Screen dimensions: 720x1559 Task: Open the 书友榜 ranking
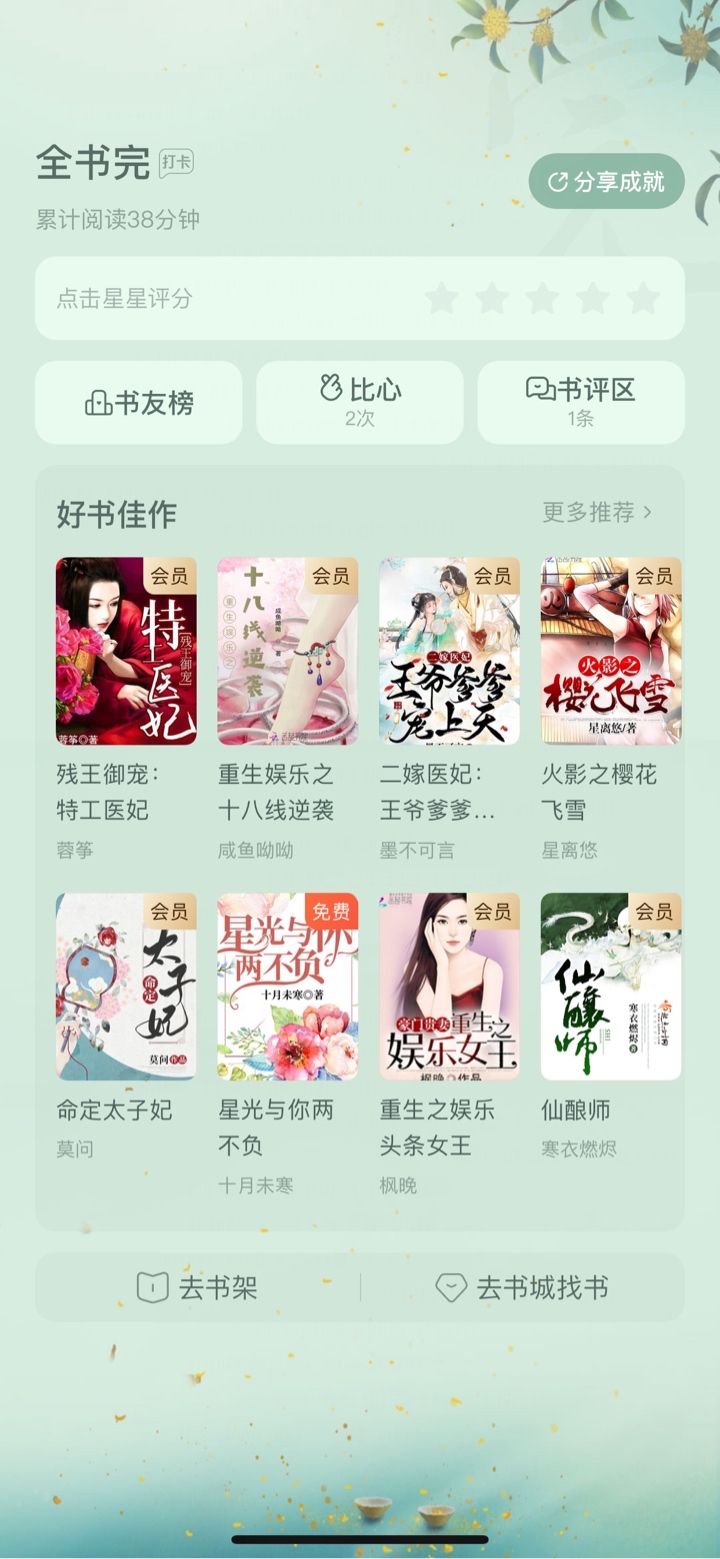pyautogui.click(x=139, y=402)
